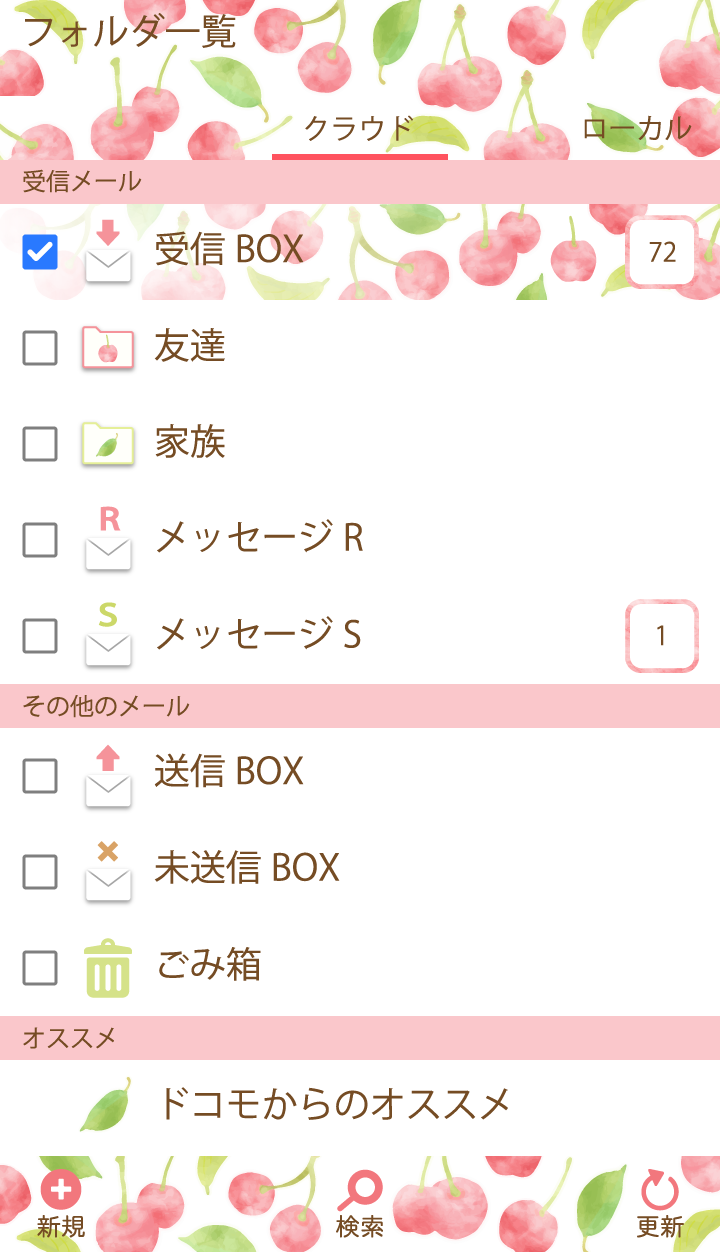The height and width of the screenshot is (1252, 720).
Task: Select the メッセージ R checkbox
Action: point(40,540)
